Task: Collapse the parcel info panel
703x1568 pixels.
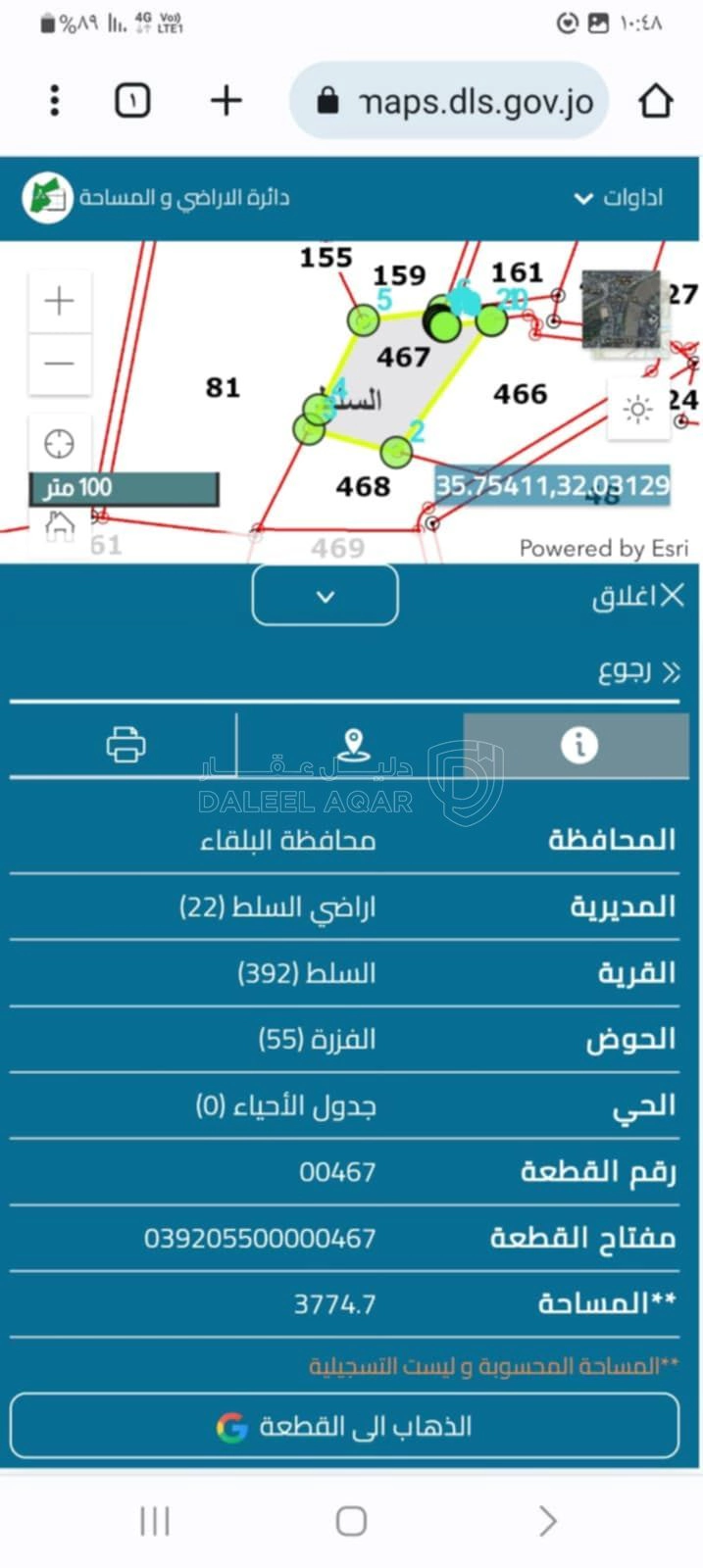Action: pos(326,595)
